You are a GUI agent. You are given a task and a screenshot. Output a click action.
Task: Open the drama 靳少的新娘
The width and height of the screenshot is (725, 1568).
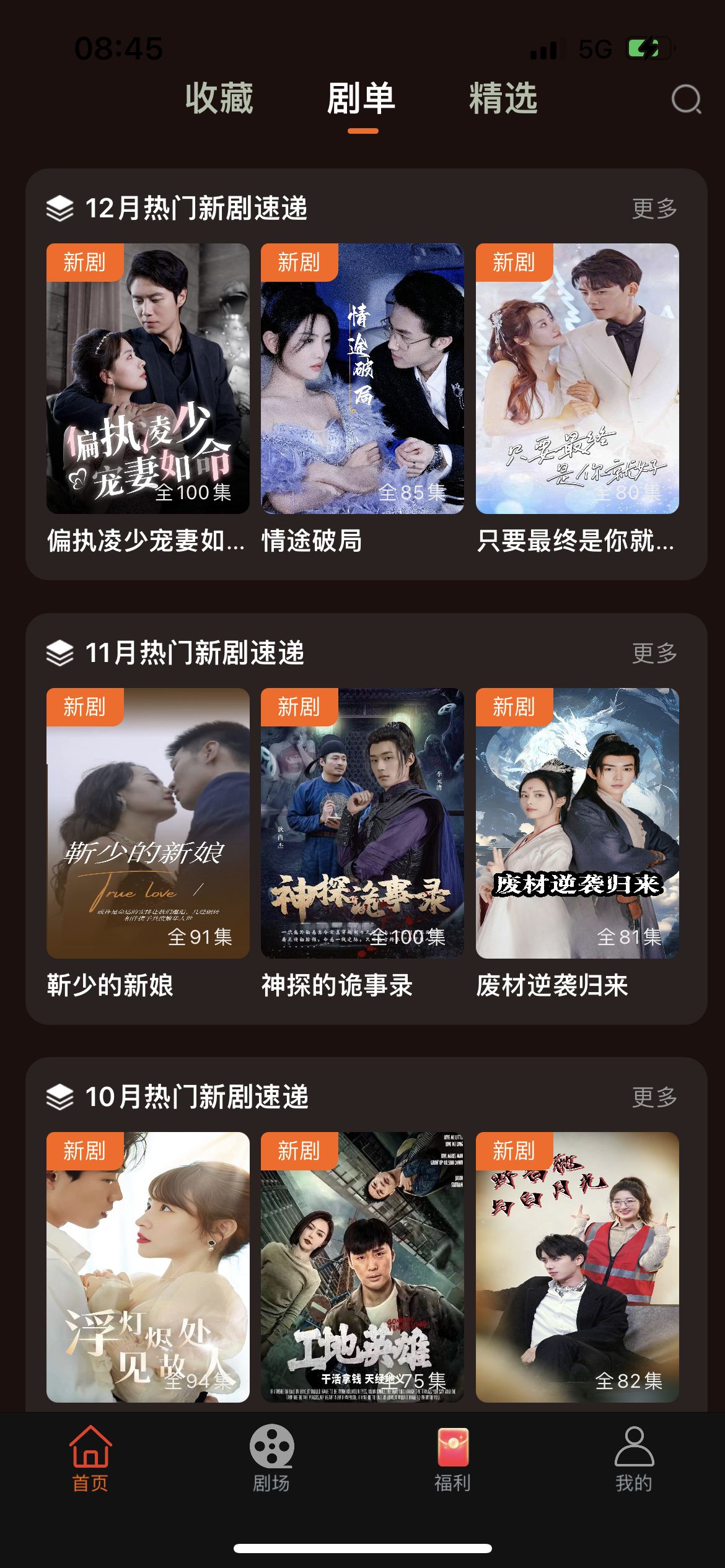[148, 823]
